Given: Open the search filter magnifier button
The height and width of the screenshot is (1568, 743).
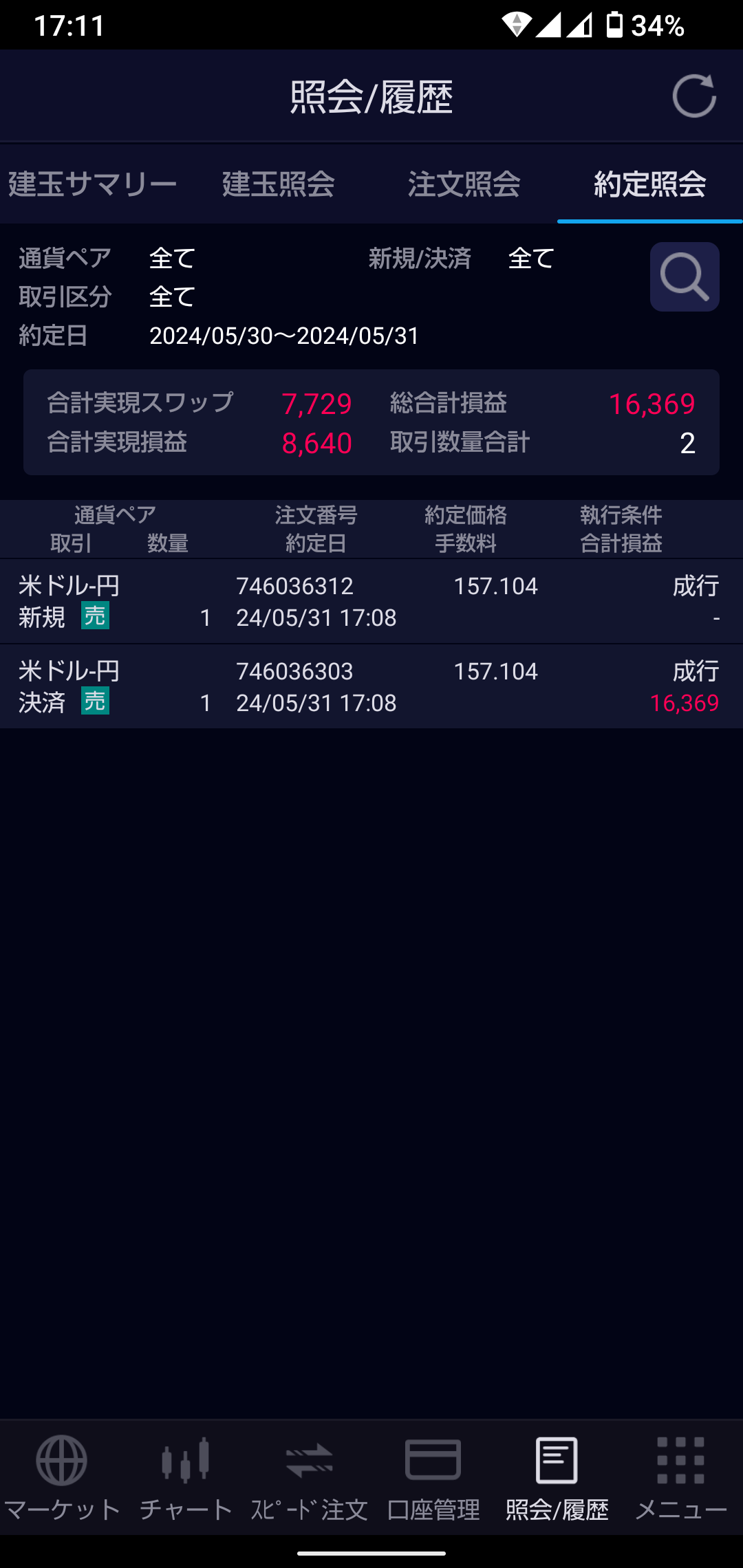Looking at the screenshot, I should tap(684, 276).
